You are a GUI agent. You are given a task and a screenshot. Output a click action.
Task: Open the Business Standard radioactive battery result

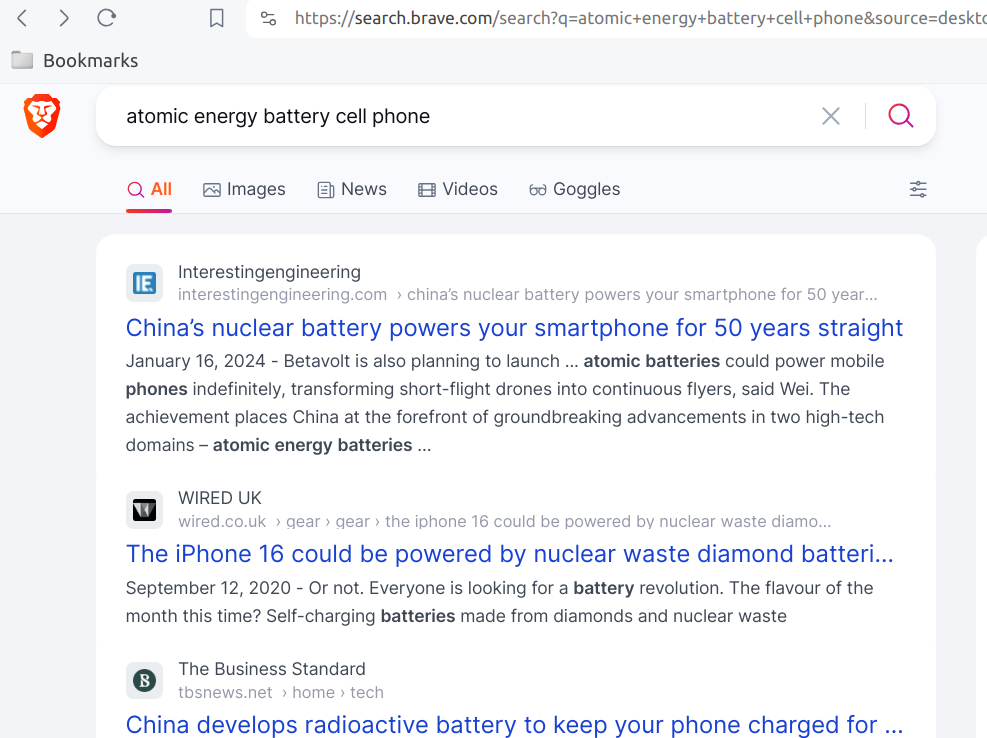[x=514, y=724]
